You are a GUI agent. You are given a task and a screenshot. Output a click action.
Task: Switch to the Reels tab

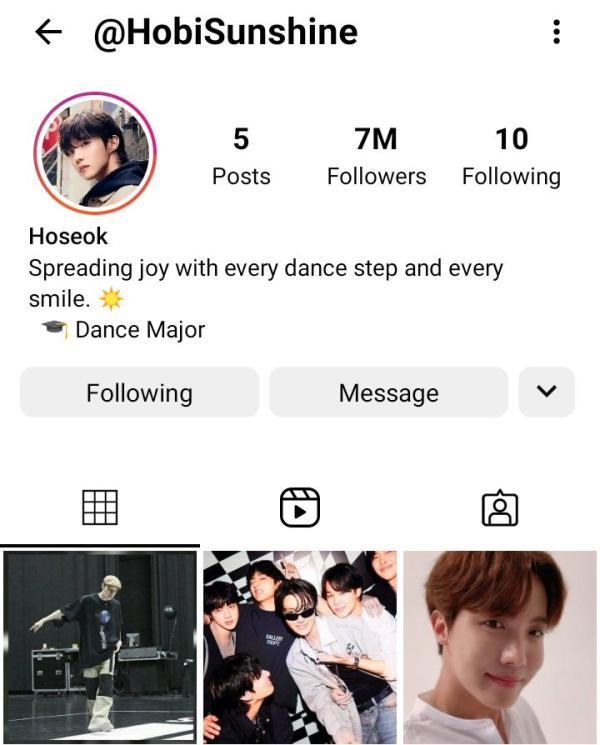pyautogui.click(x=299, y=508)
